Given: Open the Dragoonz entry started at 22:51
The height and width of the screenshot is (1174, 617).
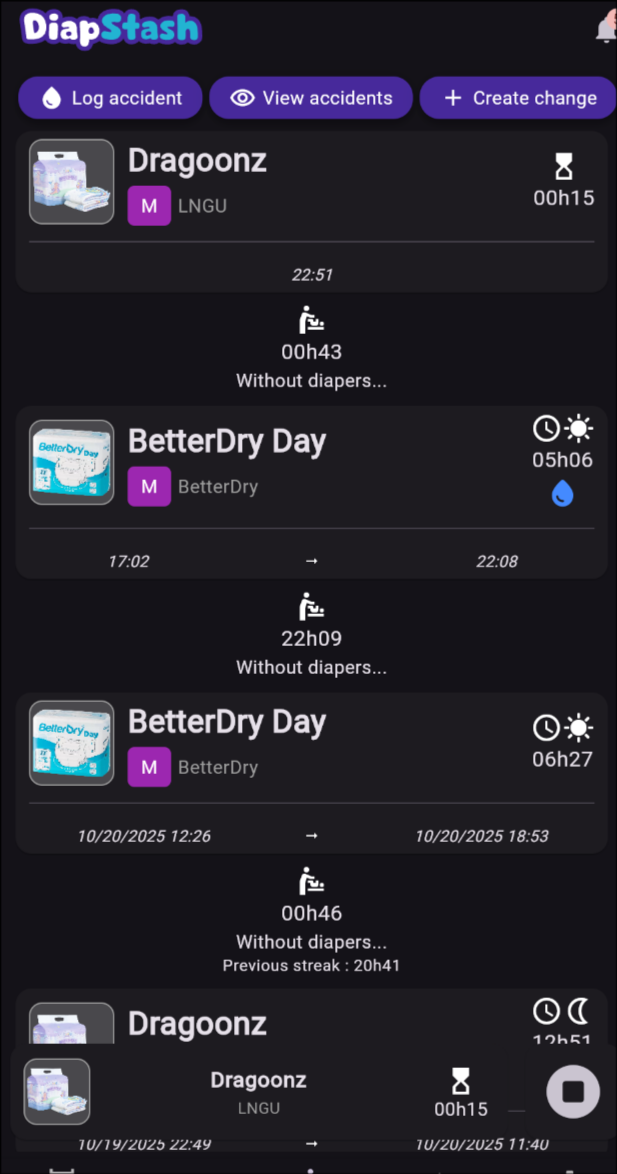Looking at the screenshot, I should click(311, 210).
